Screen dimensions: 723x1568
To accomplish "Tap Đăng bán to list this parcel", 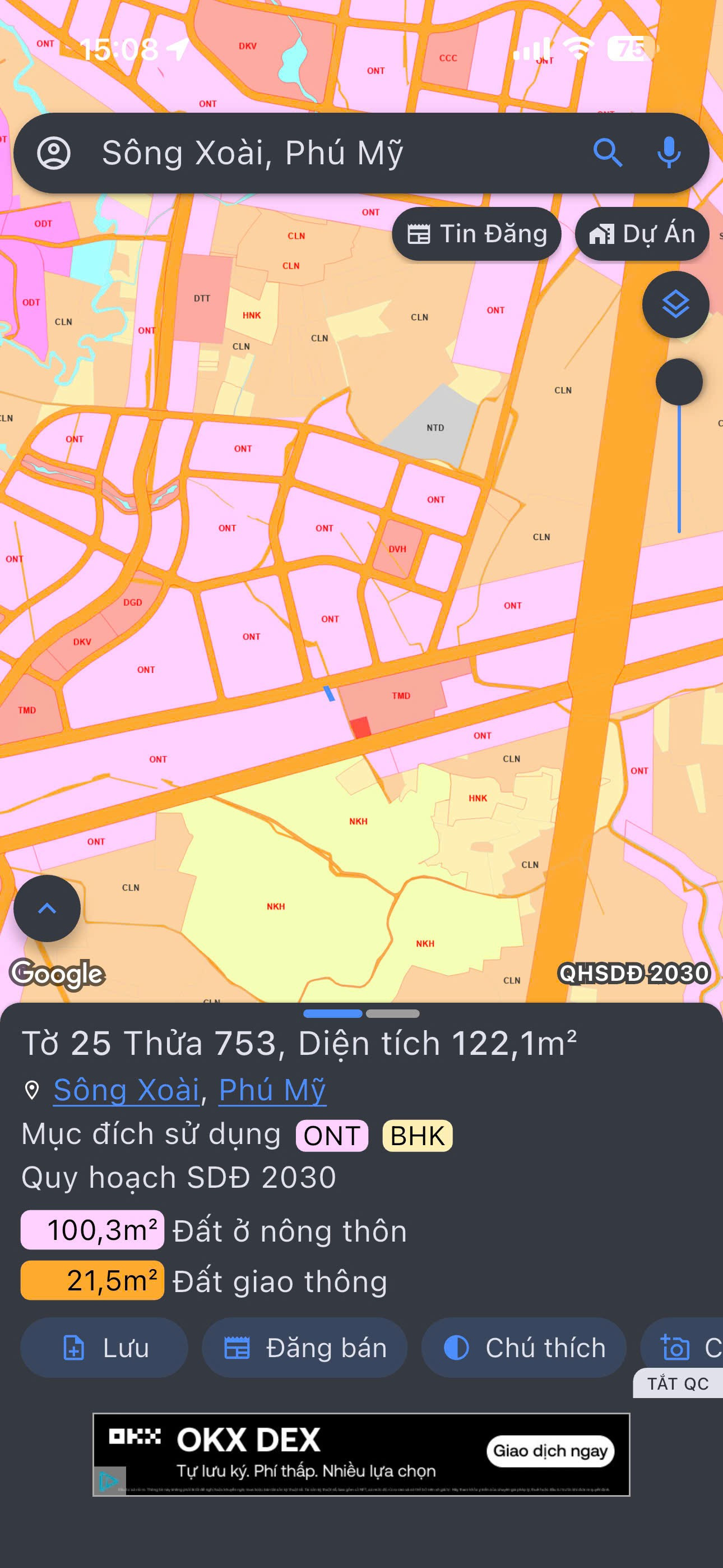I will coord(304,1348).
